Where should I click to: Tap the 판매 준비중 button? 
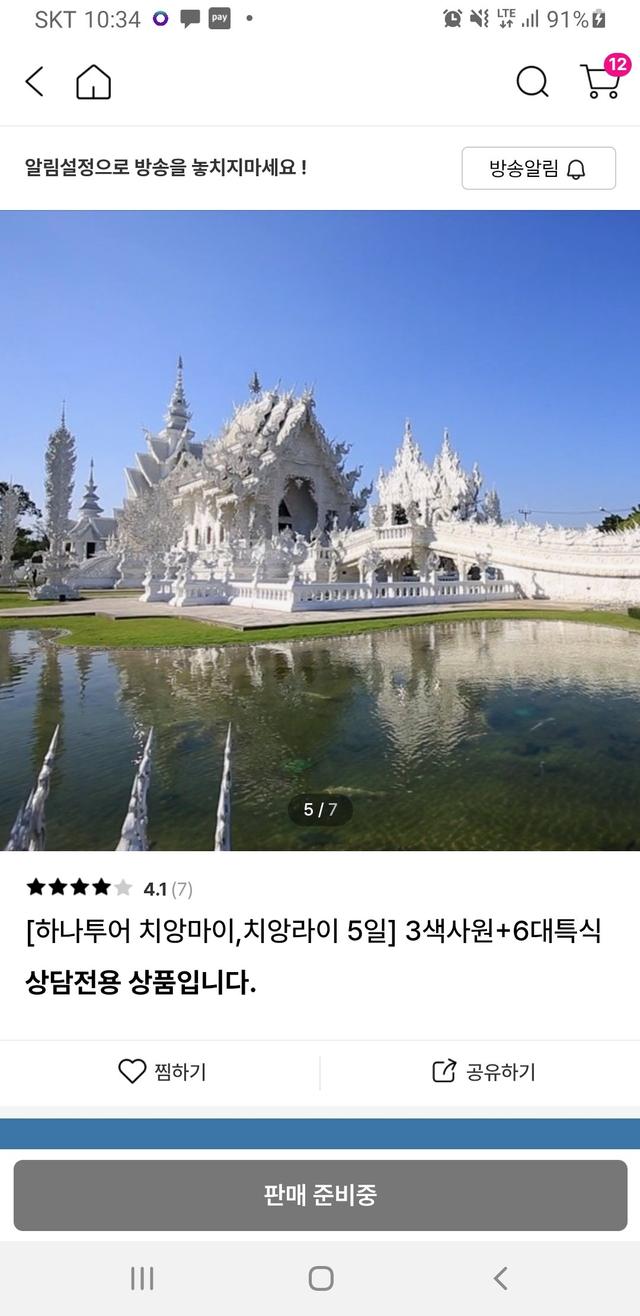tap(320, 1195)
